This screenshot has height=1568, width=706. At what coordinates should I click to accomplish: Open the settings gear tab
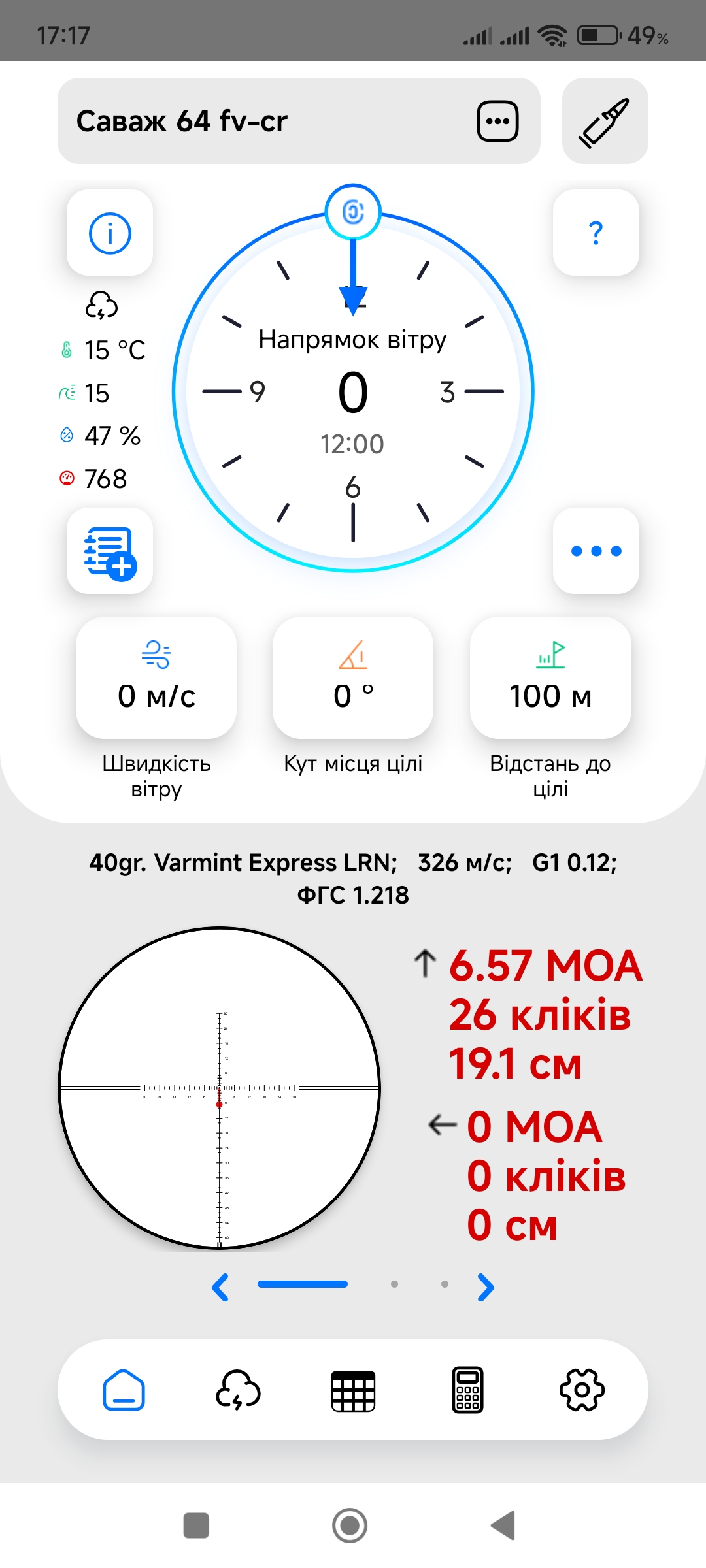pos(582,1390)
